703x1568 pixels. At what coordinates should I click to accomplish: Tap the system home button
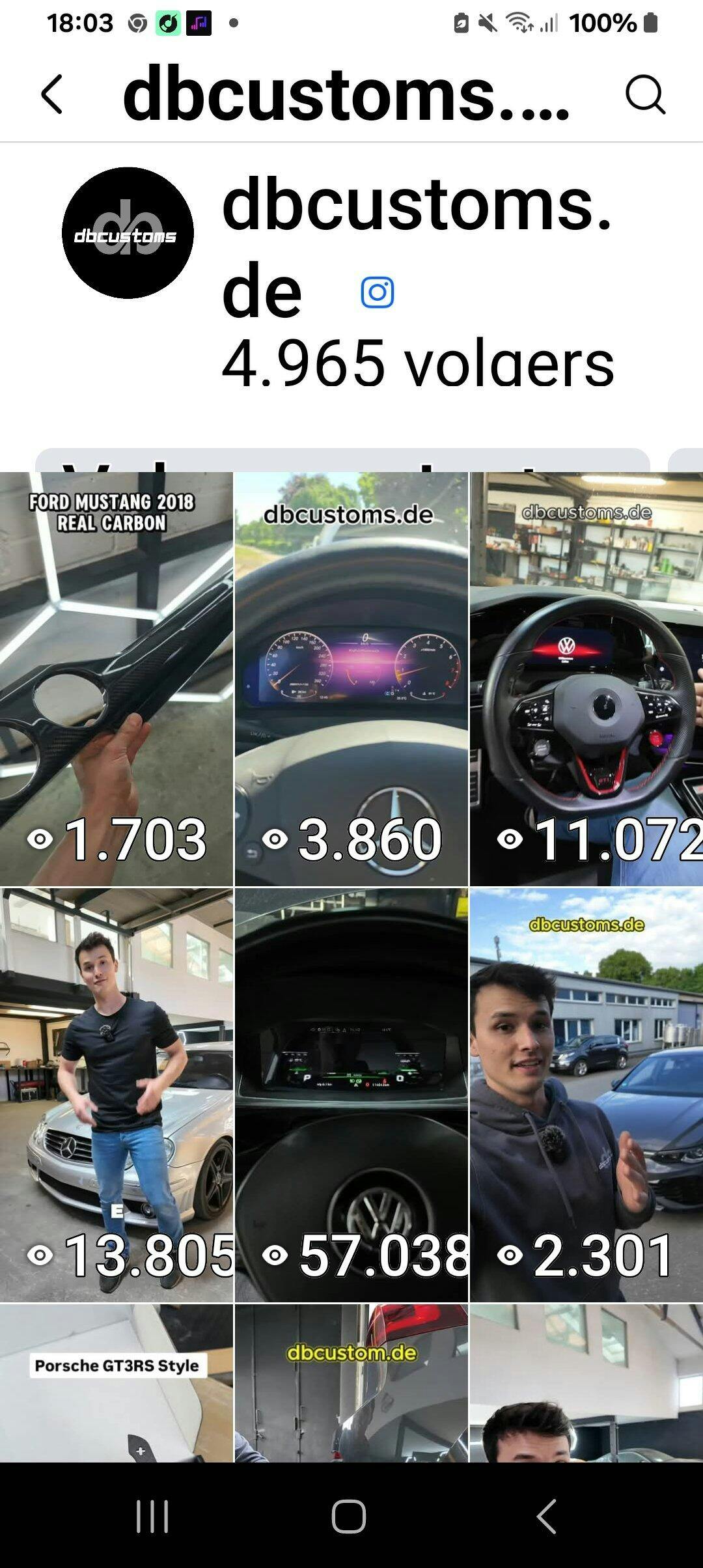(x=349, y=1517)
